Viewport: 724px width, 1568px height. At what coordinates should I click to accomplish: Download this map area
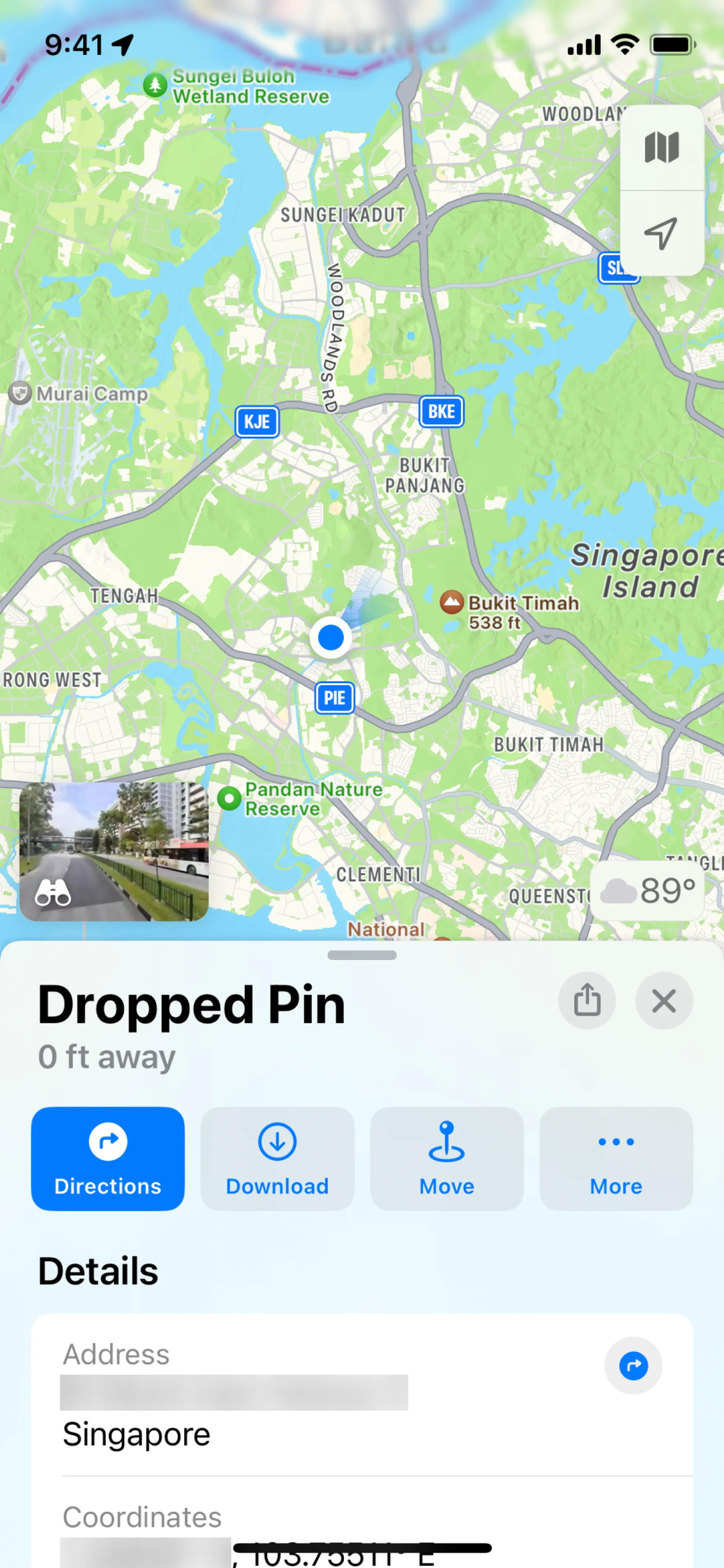click(x=278, y=1158)
